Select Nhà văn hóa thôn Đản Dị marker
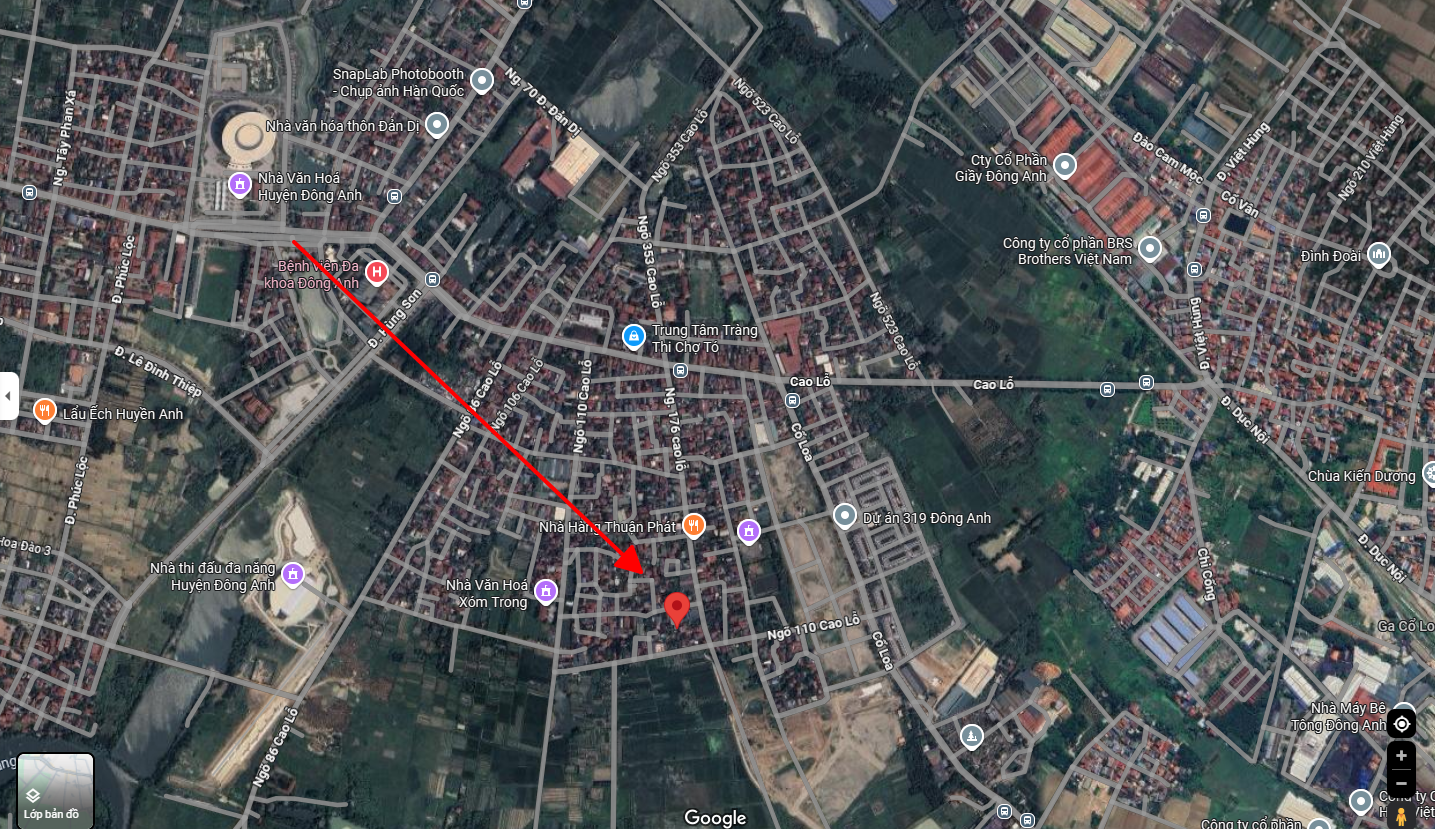The image size is (1435, 829). [x=437, y=125]
